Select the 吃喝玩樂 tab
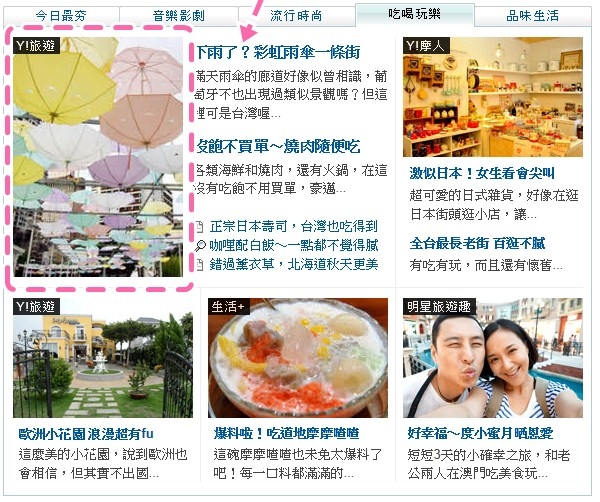Viewport: 600px width, 502px height. click(x=414, y=14)
